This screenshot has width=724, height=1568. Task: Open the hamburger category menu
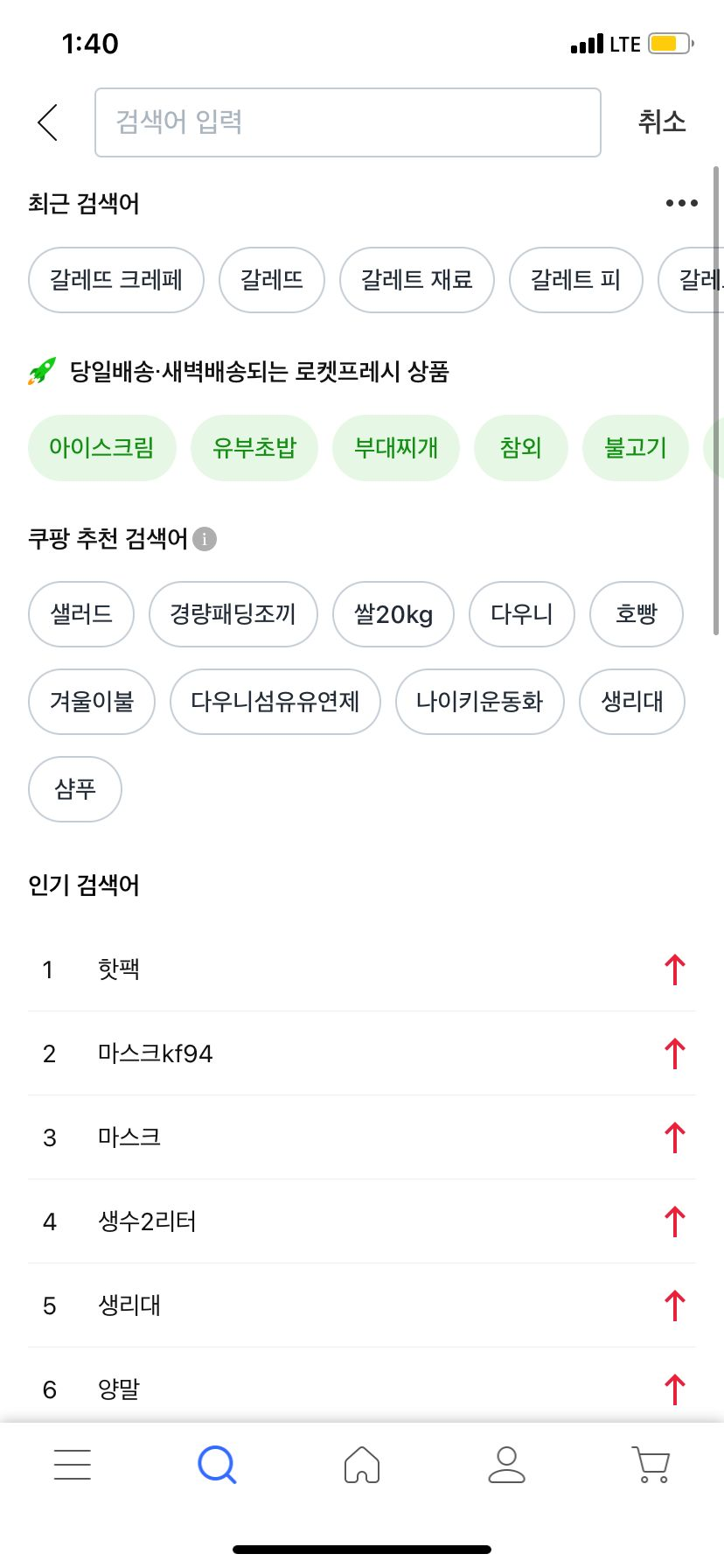click(73, 1464)
